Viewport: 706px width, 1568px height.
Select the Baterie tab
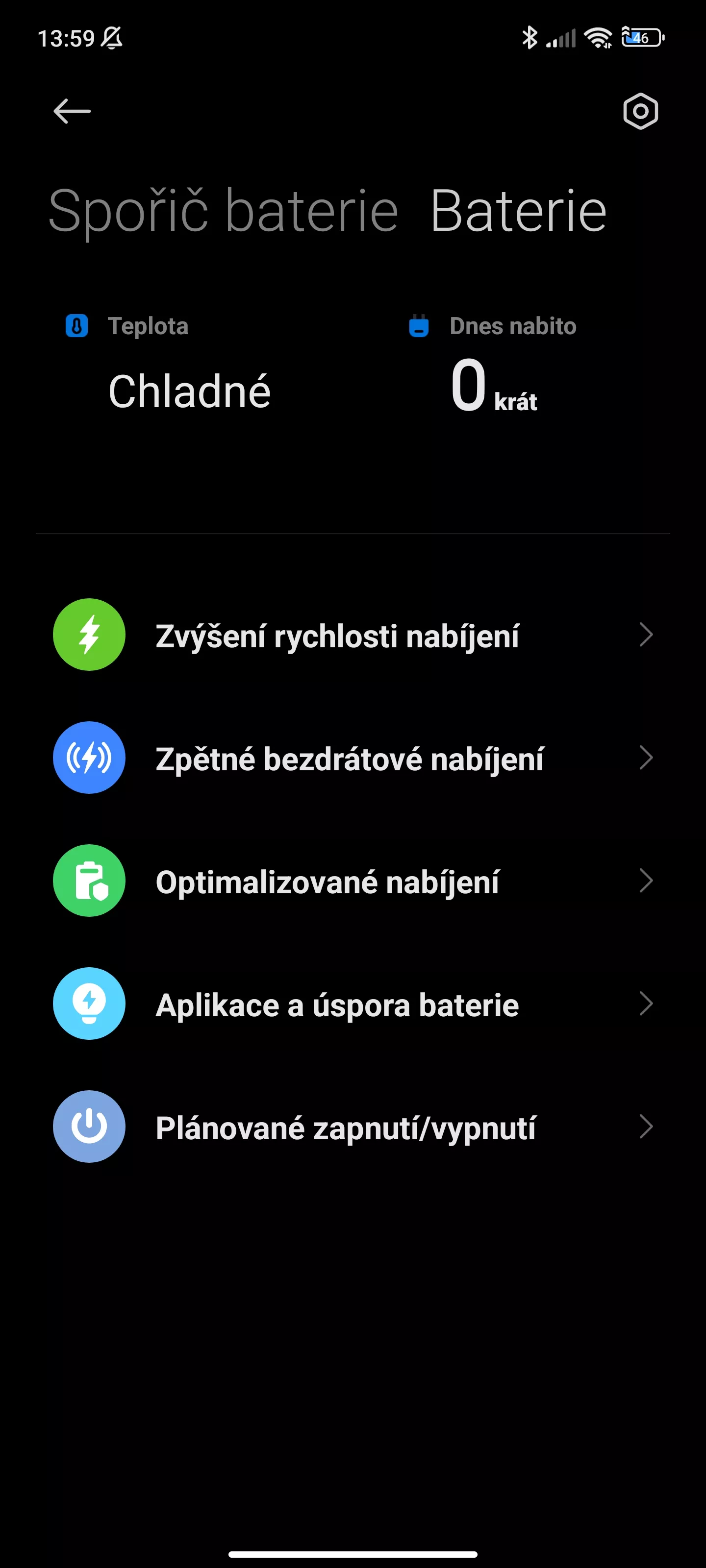coord(518,211)
